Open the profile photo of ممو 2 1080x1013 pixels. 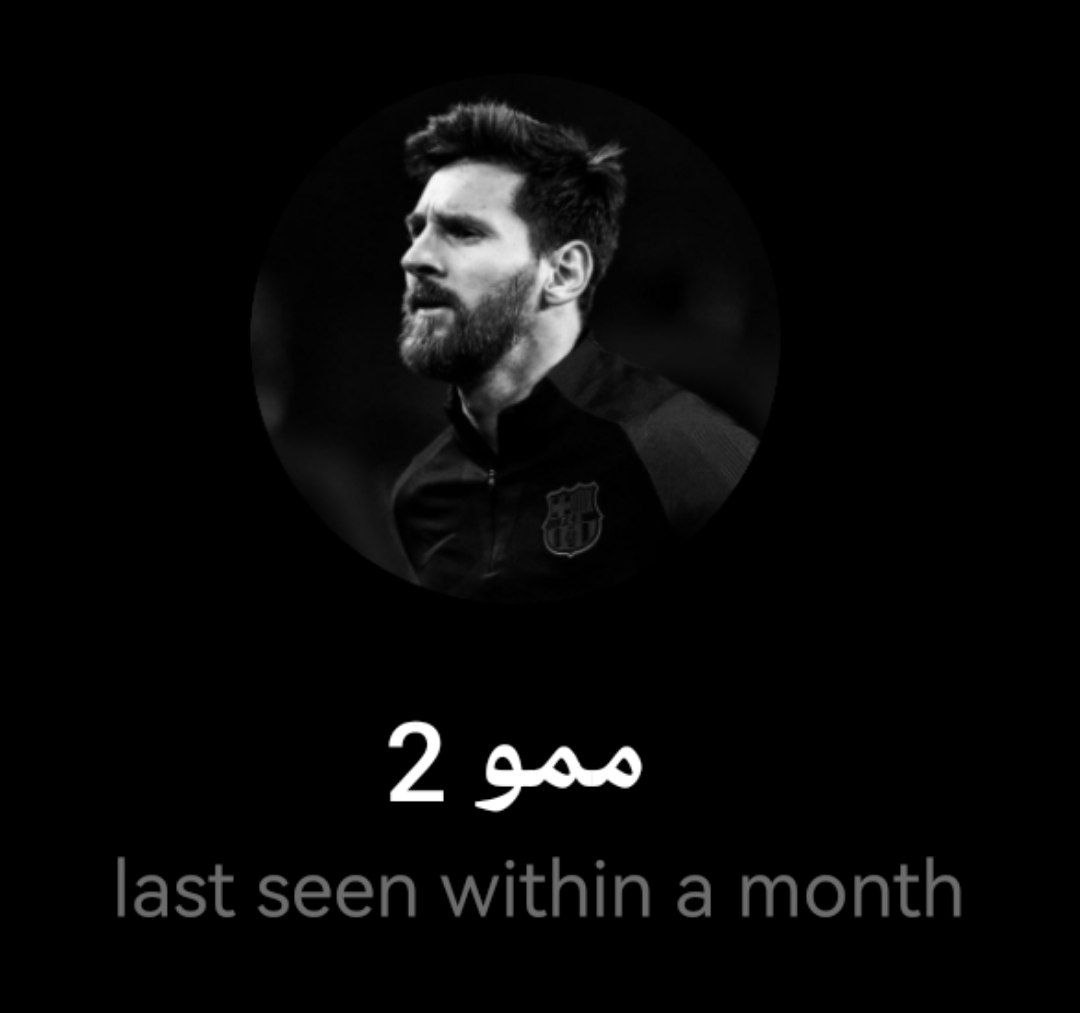515,338
